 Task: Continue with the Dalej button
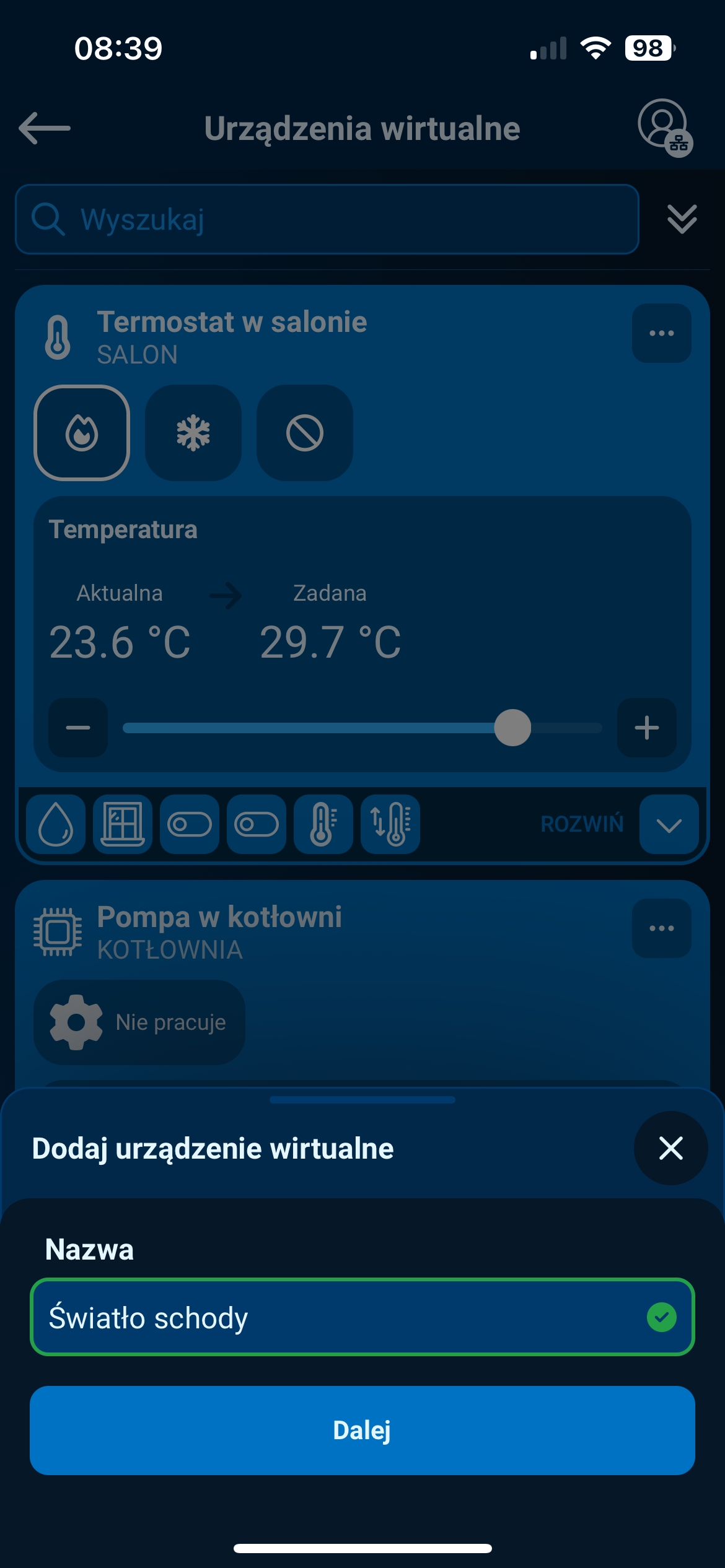click(x=362, y=1430)
